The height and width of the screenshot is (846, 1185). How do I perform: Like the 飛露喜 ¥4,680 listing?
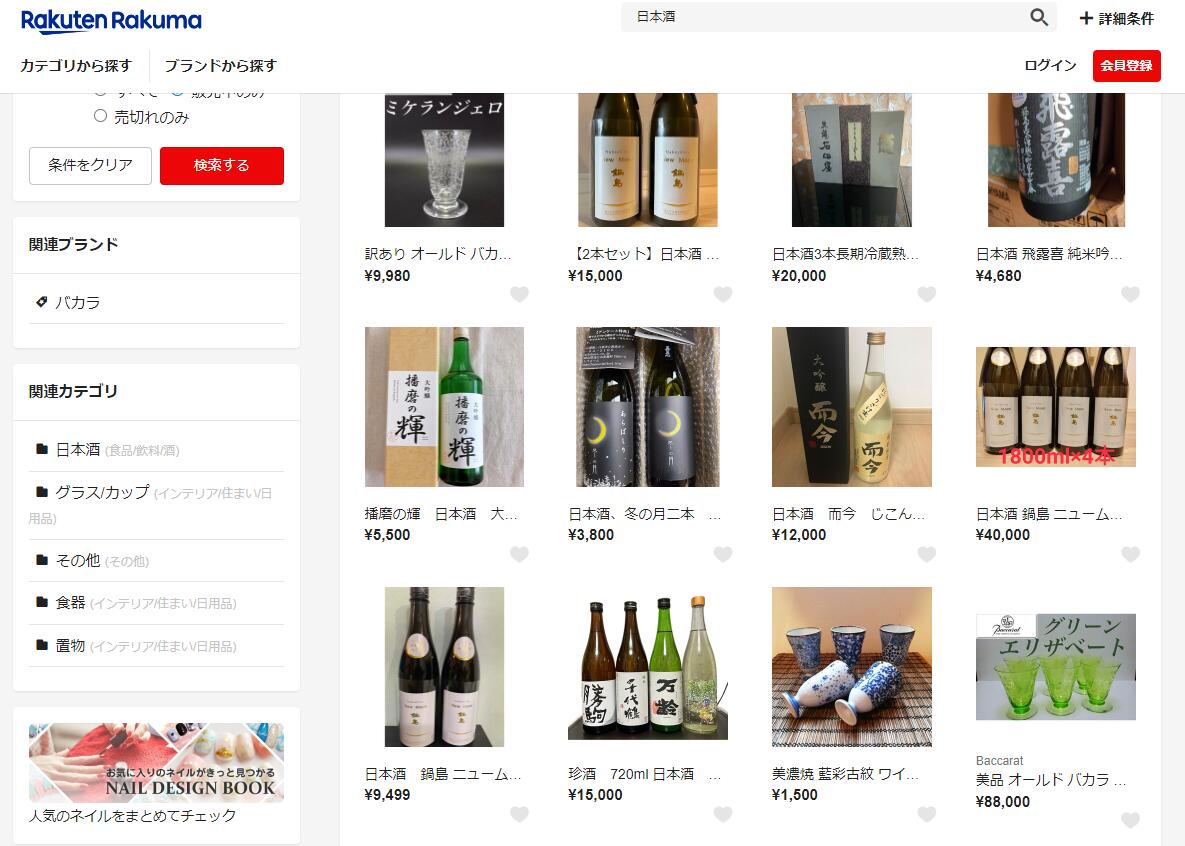click(1130, 294)
